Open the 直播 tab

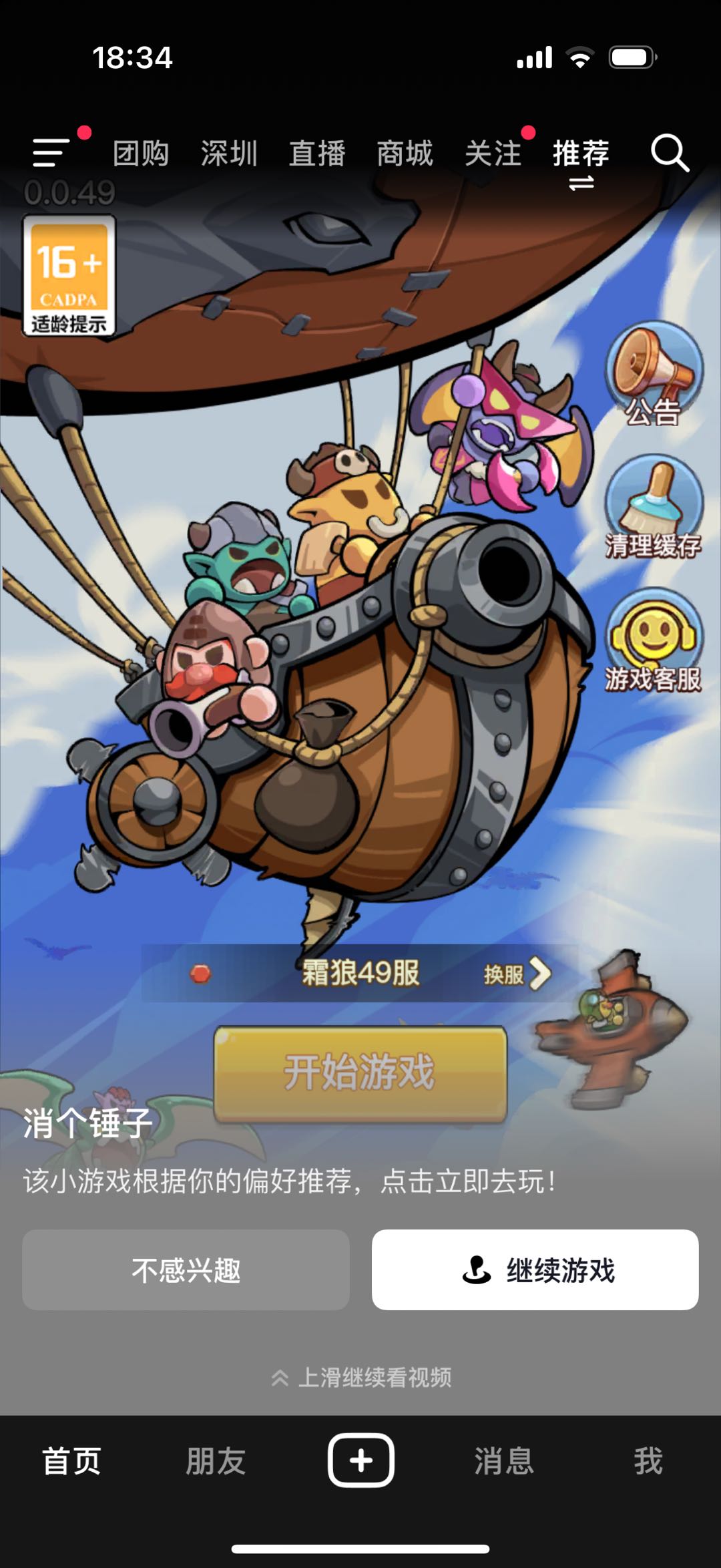[x=317, y=154]
